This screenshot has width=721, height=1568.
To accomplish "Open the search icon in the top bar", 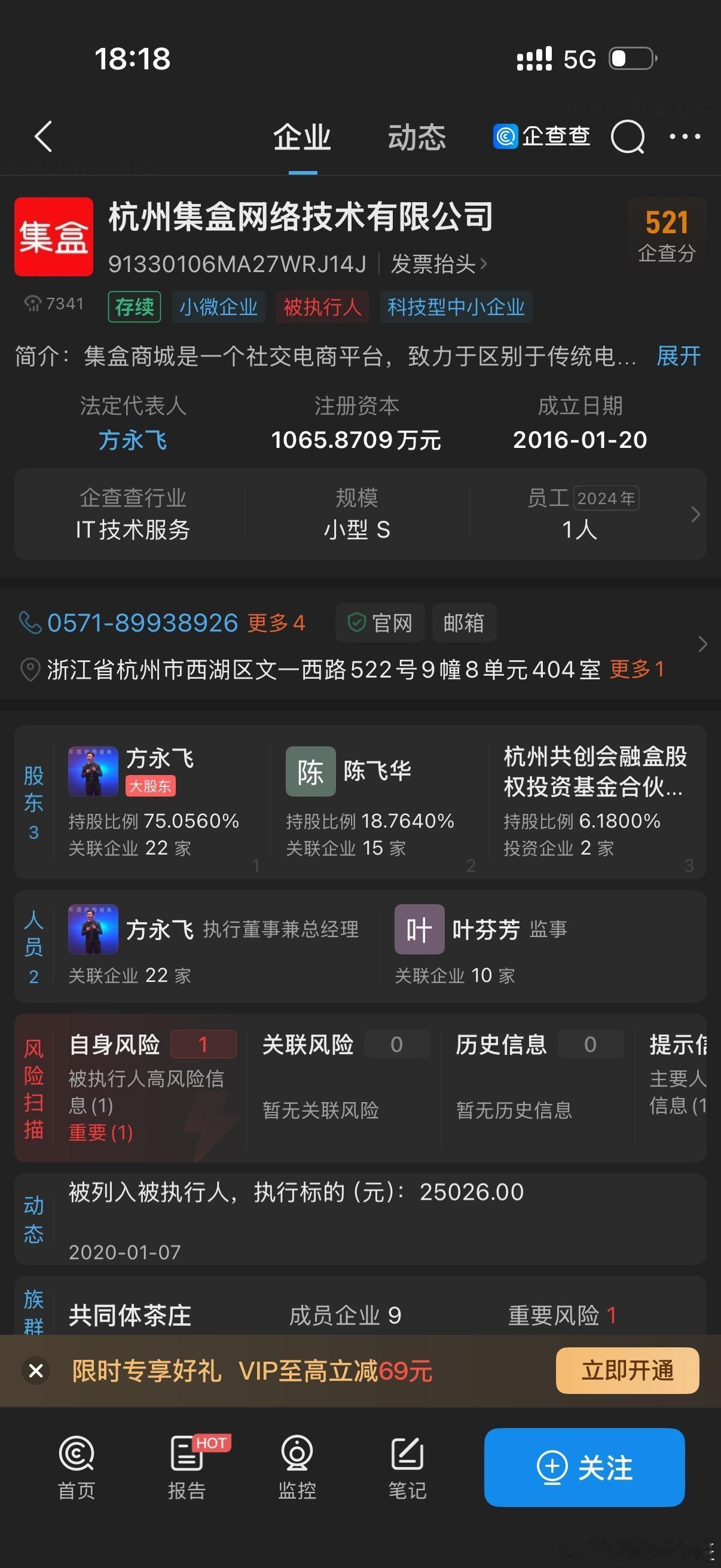I will coord(627,138).
